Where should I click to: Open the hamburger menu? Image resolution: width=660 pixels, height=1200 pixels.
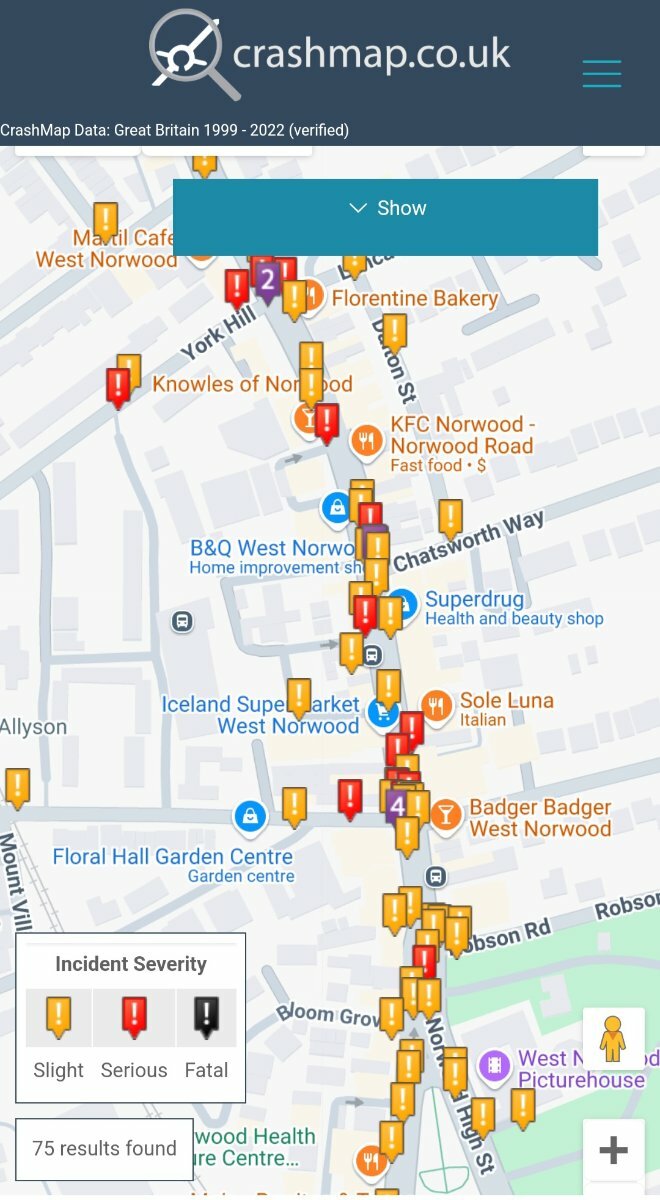[x=602, y=74]
